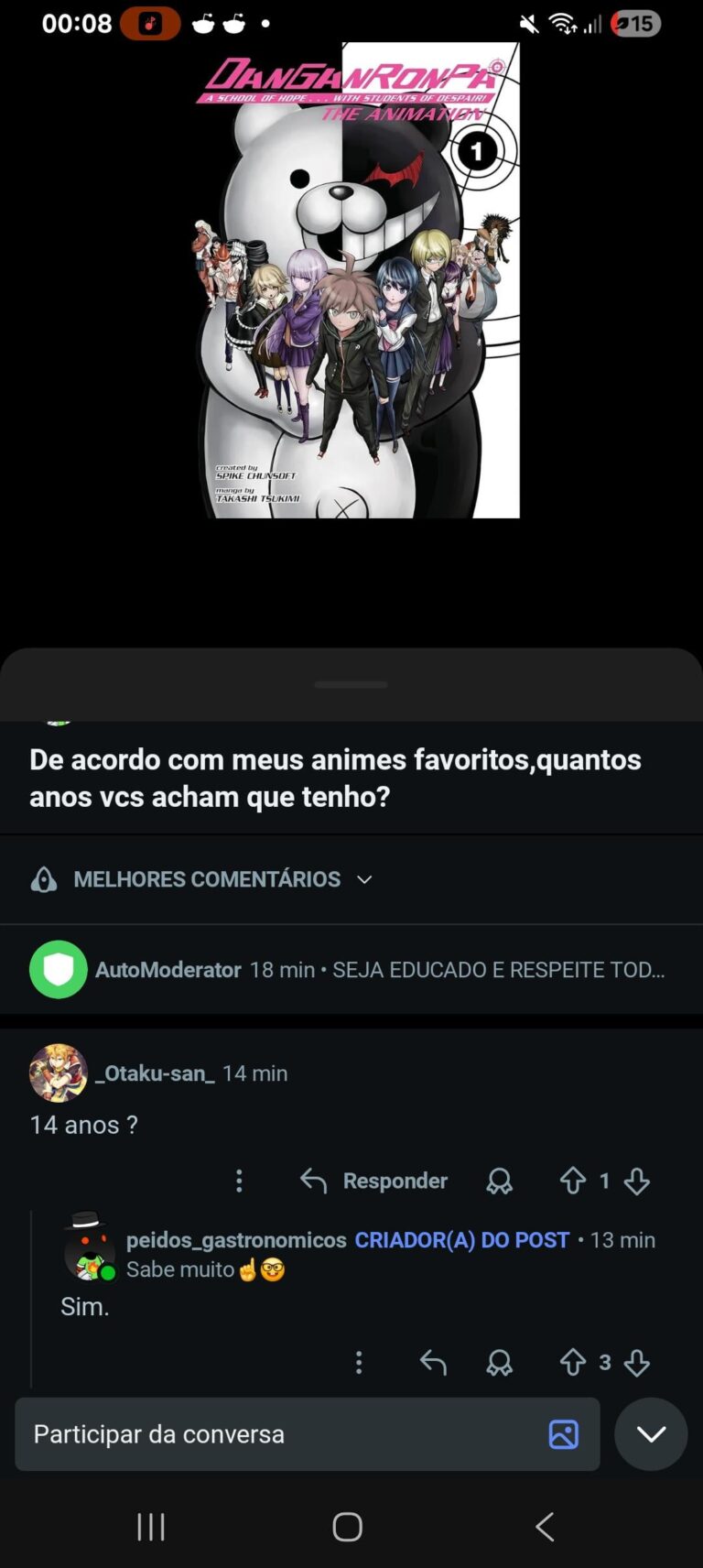Award the "Sim." reply
The image size is (703, 1568).
(x=499, y=1363)
